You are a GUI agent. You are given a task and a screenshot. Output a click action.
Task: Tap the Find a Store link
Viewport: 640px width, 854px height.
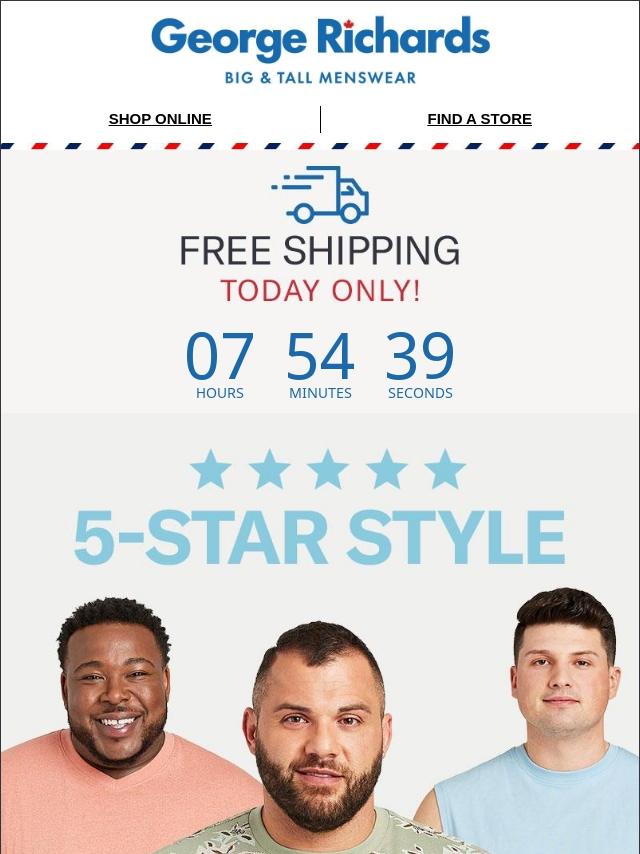tap(479, 119)
